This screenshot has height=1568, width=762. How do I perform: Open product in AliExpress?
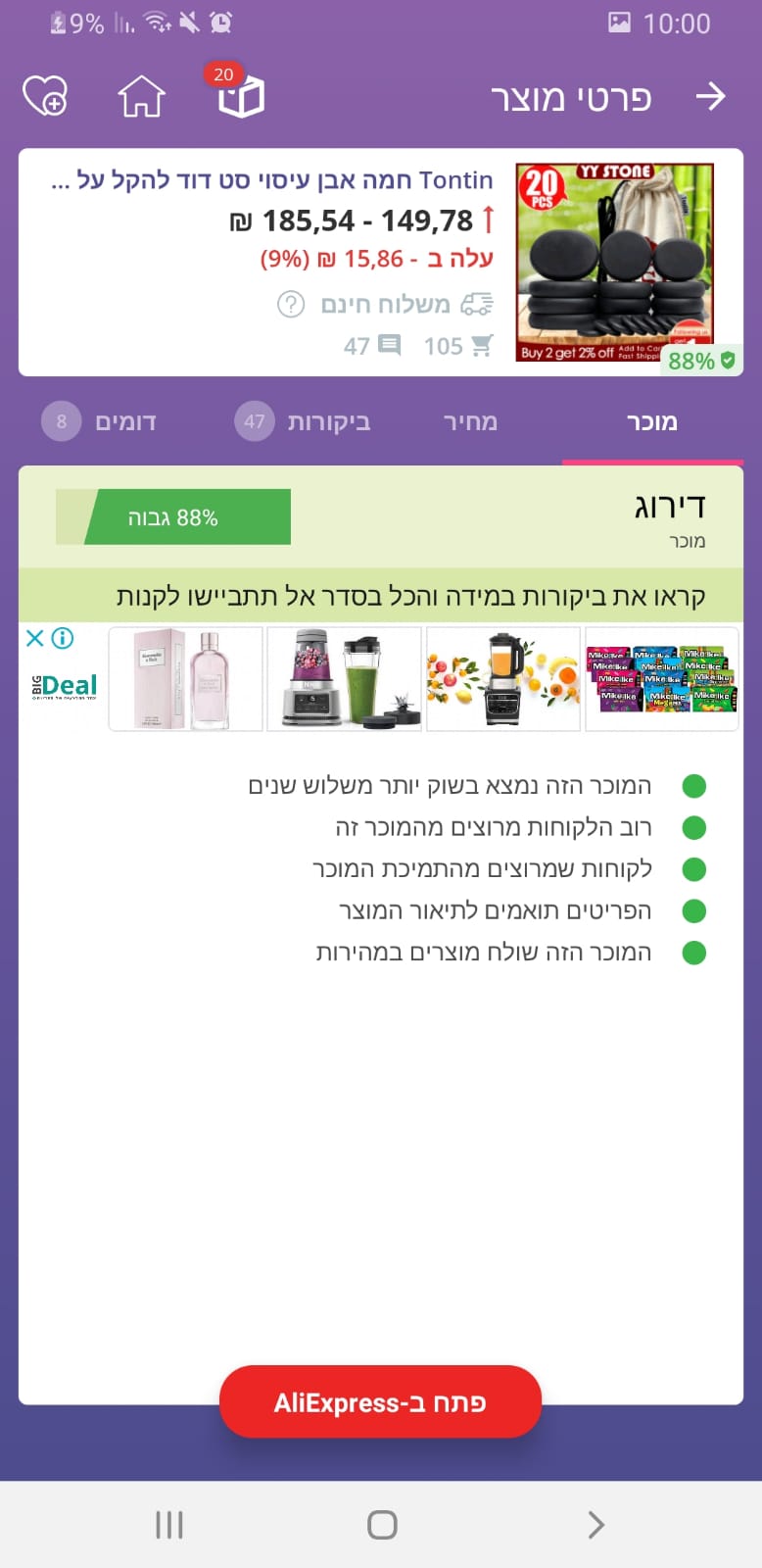pos(380,1402)
